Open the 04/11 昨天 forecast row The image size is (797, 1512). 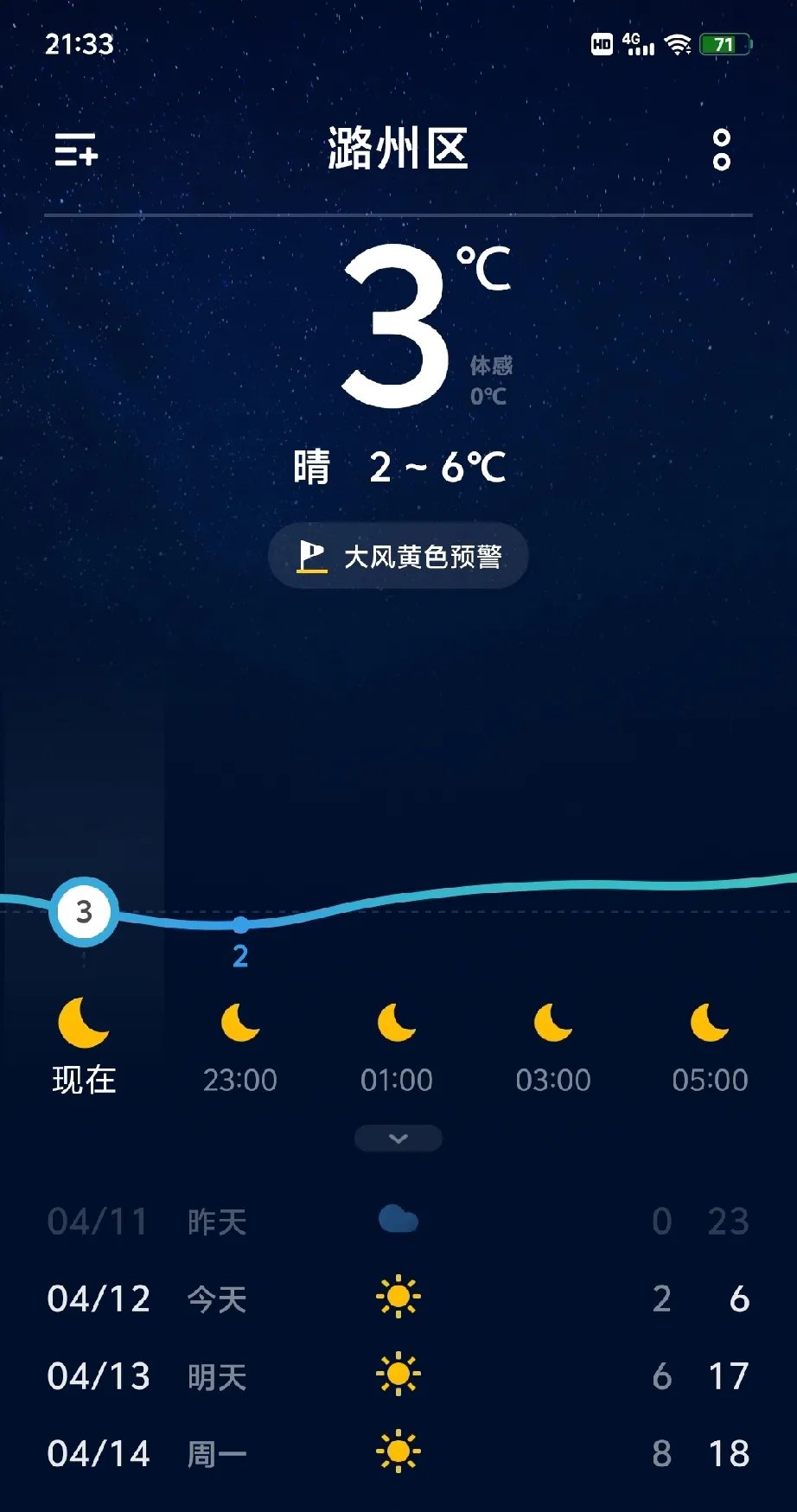tap(398, 1221)
